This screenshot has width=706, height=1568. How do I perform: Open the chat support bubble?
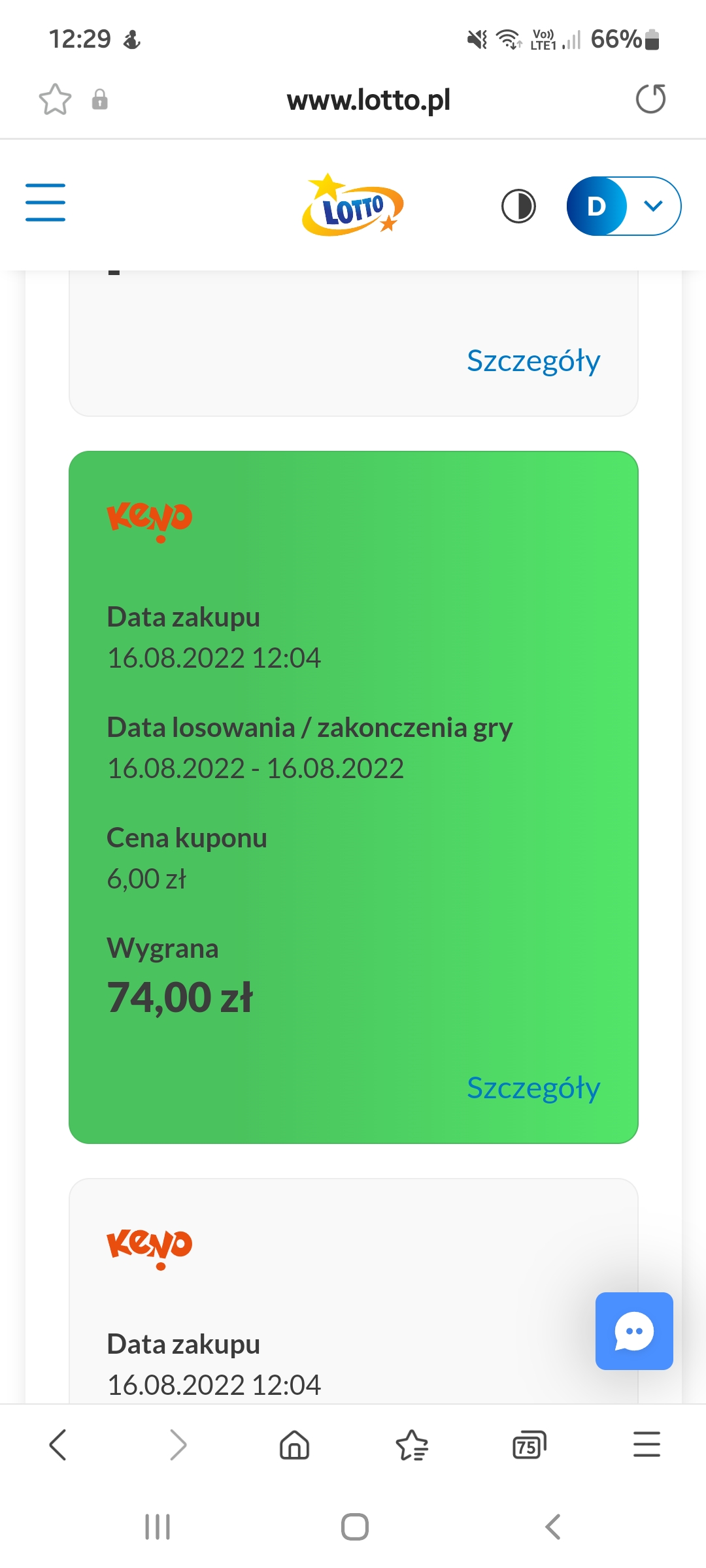tap(633, 1331)
